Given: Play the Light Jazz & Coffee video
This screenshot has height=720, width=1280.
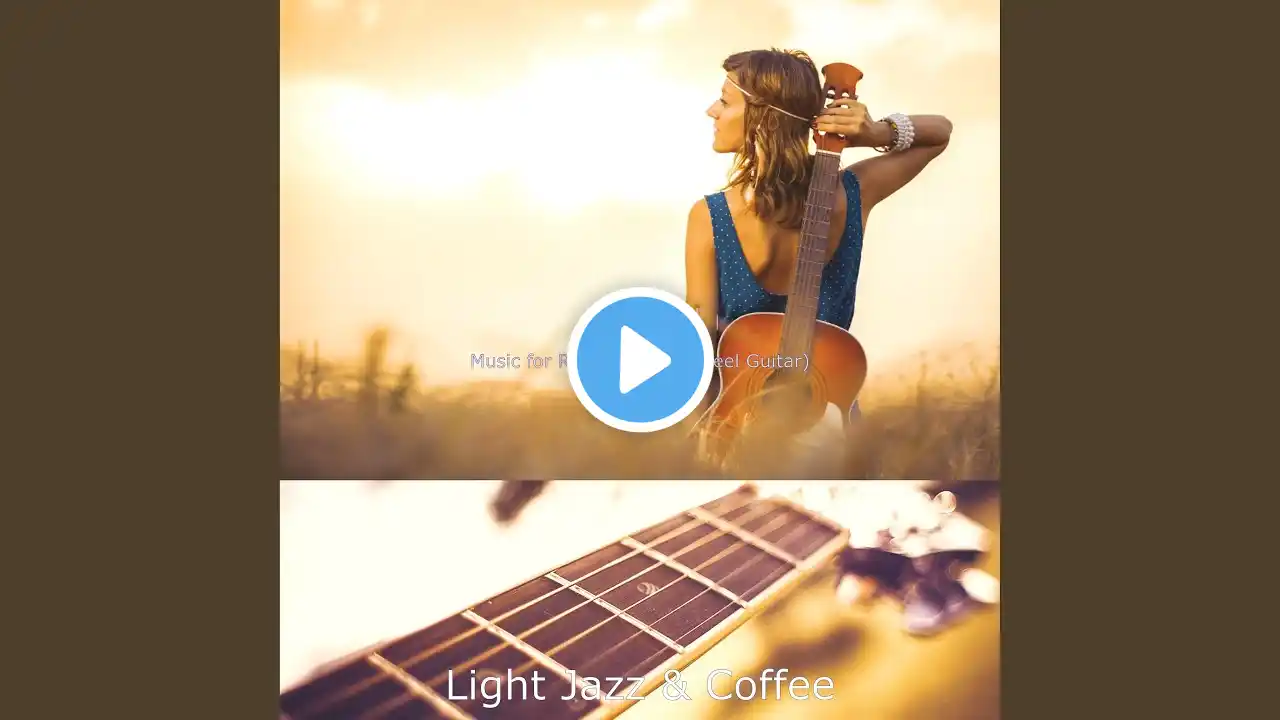Looking at the screenshot, I should [640, 360].
